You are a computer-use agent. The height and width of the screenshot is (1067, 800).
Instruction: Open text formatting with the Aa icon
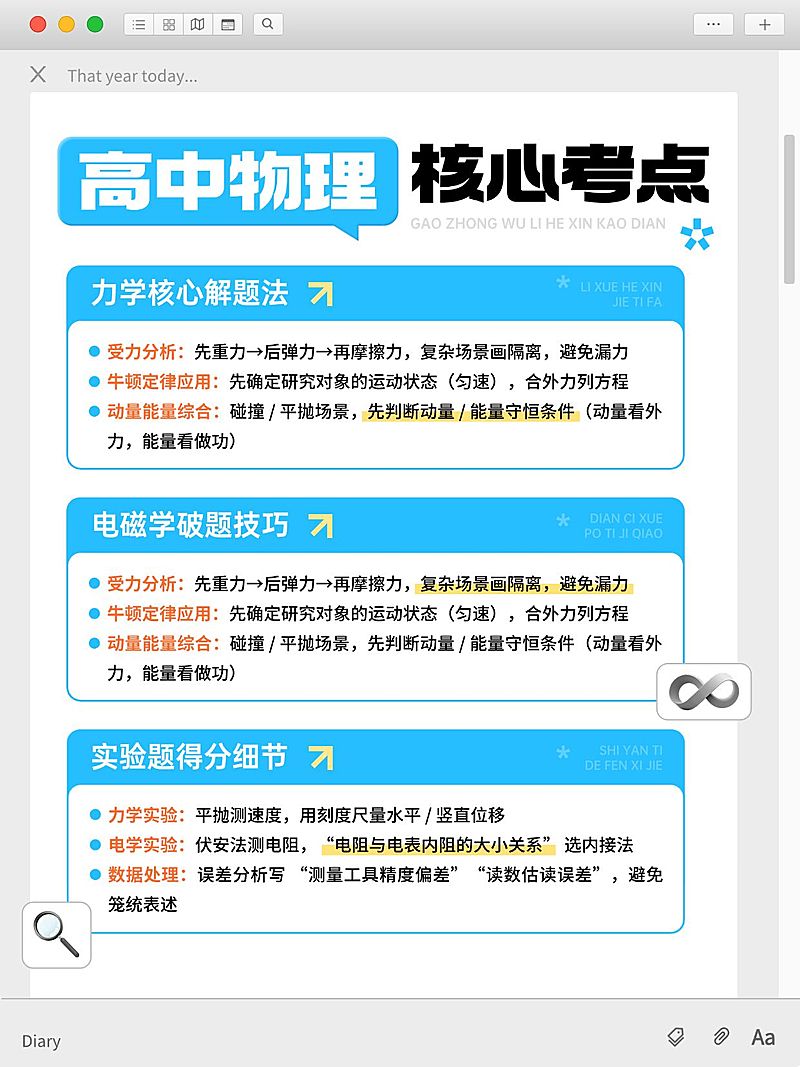762,1037
